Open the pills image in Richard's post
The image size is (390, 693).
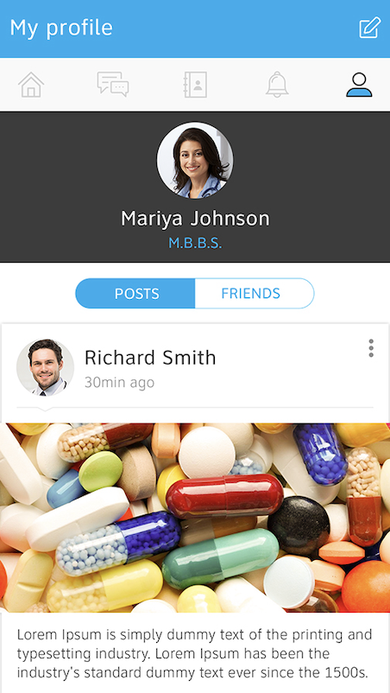195,518
